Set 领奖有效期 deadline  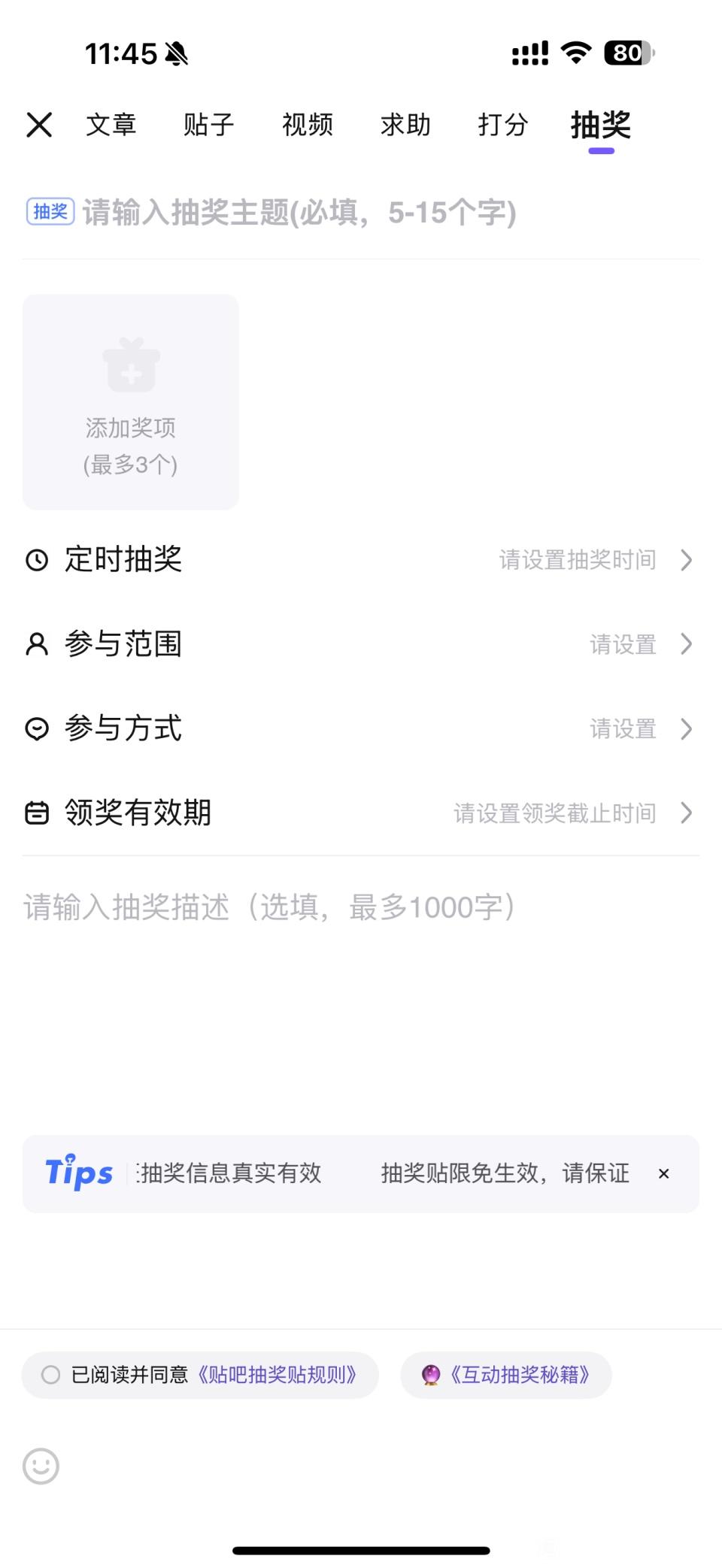point(361,813)
